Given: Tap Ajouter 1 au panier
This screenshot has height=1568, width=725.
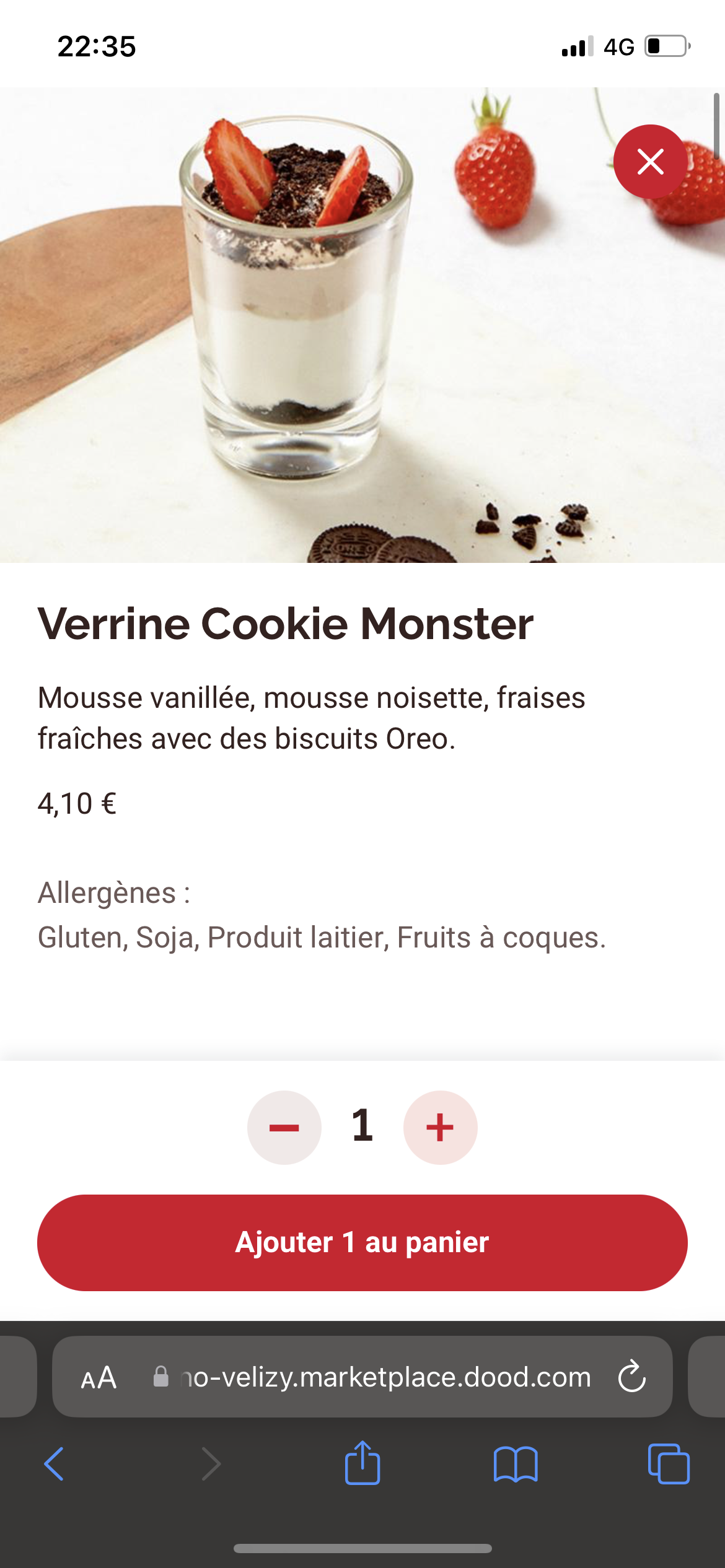Looking at the screenshot, I should pos(362,1243).
